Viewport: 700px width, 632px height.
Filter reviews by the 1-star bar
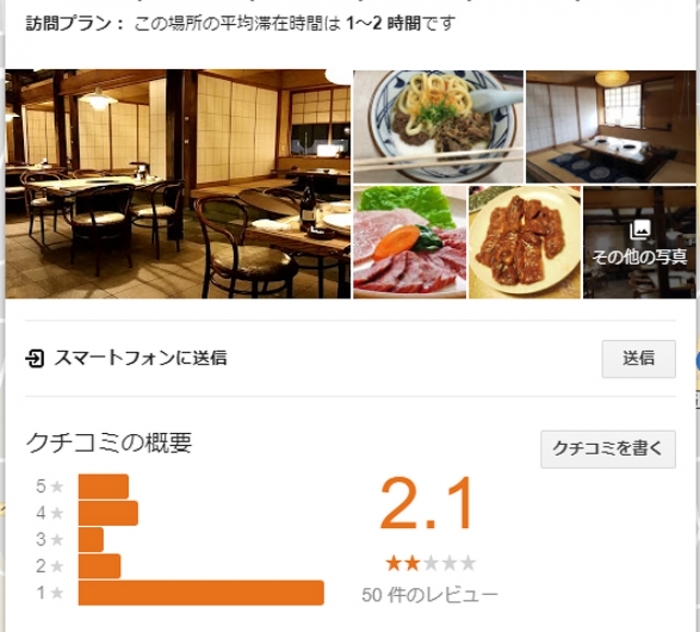point(200,593)
